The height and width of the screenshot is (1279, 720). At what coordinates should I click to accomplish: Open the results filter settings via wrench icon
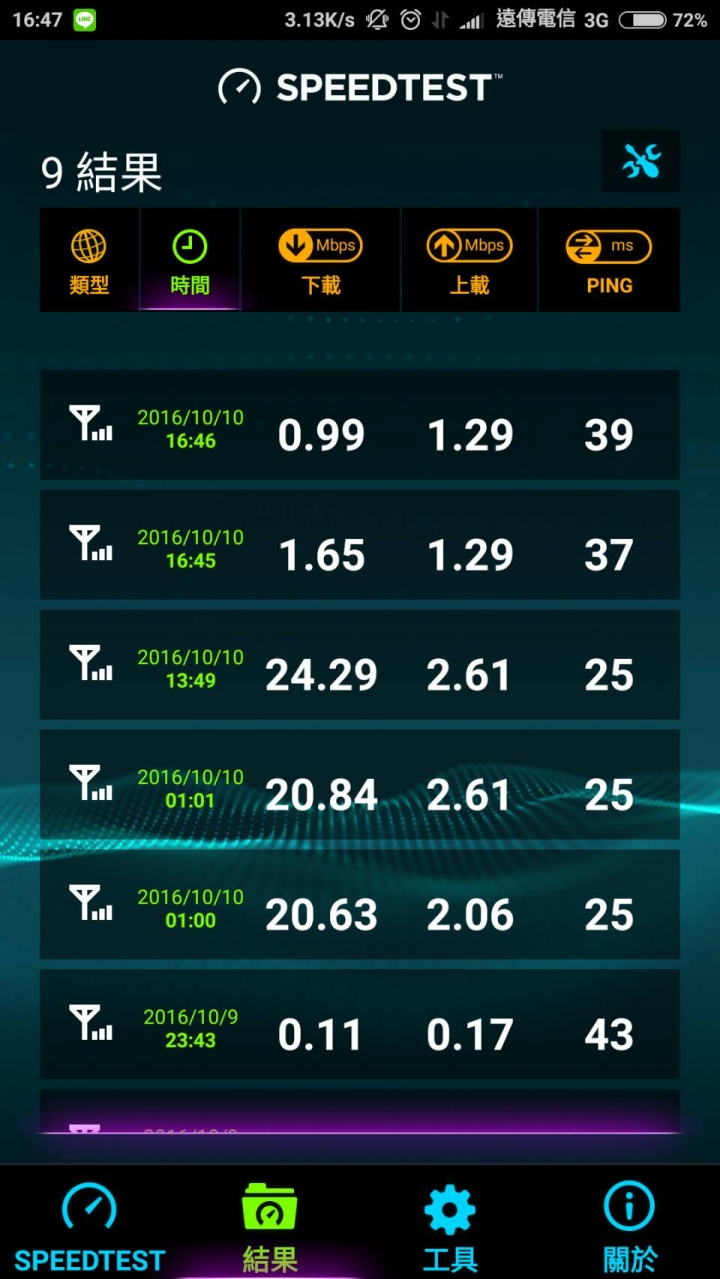click(641, 161)
